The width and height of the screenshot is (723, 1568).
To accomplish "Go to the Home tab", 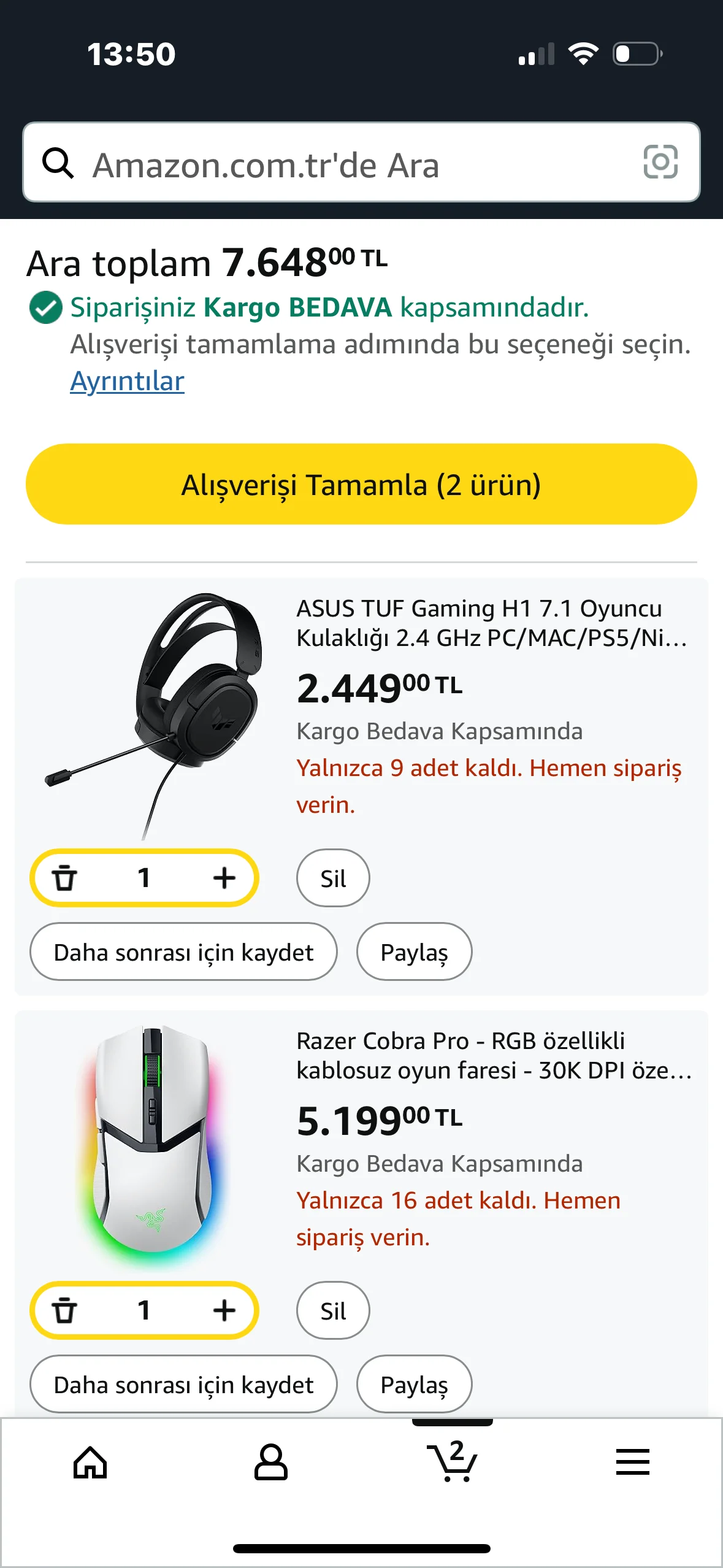I will click(x=90, y=1462).
